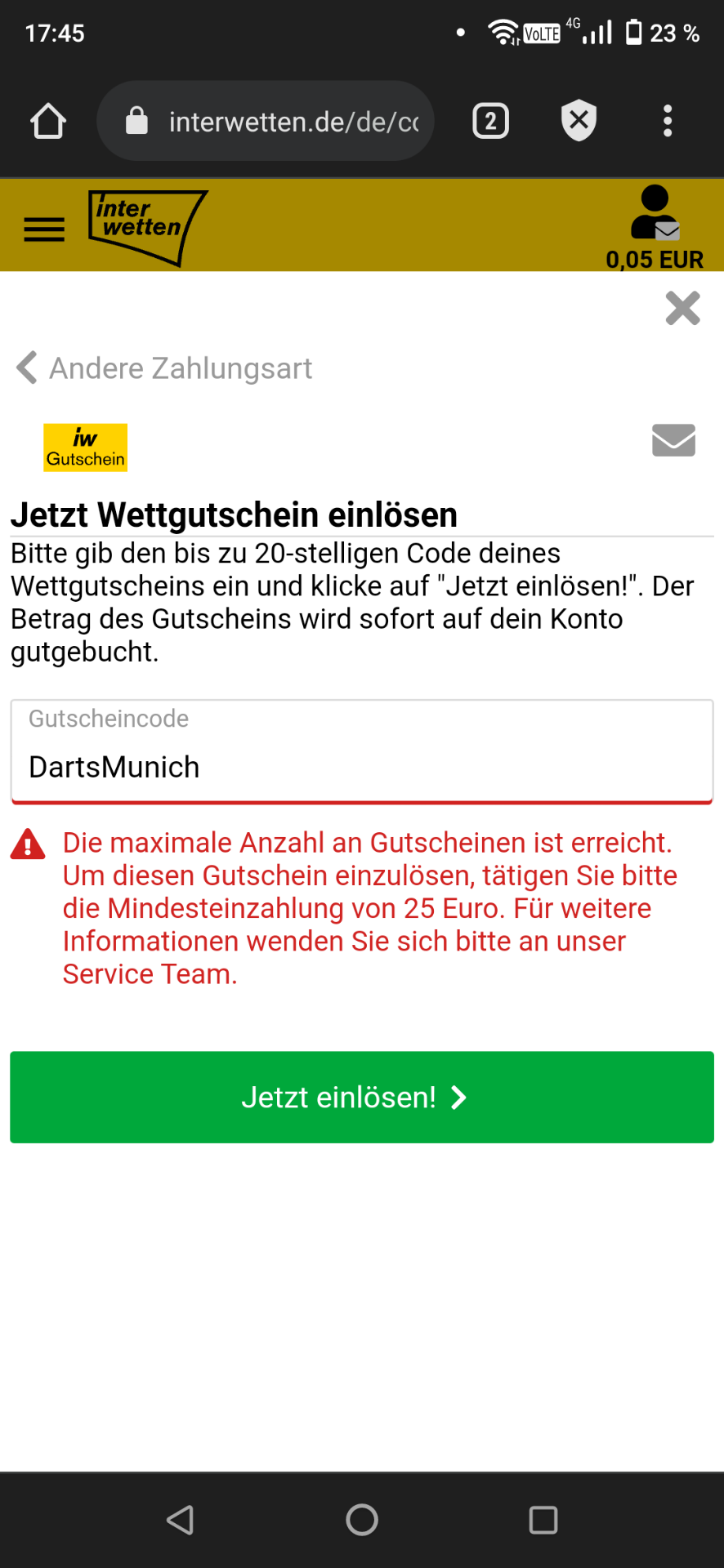Tap Jetzt einlösen! button
Viewport: 724px width, 1568px height.
point(362,1097)
